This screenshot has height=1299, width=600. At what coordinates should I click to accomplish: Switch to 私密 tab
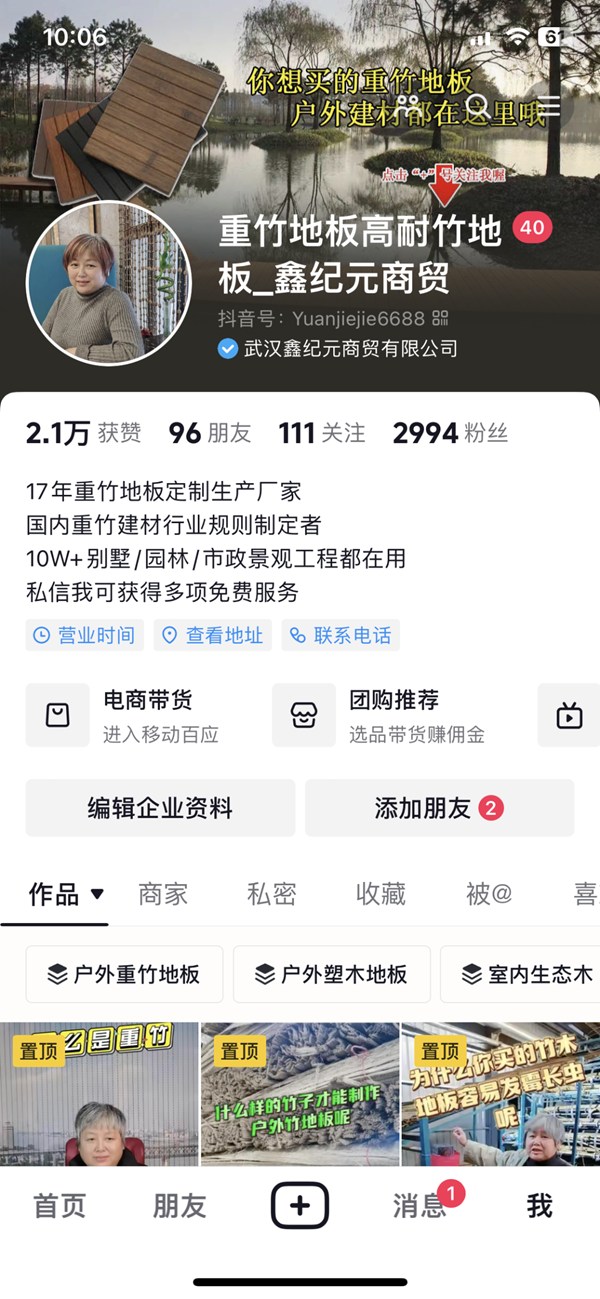coord(272,894)
